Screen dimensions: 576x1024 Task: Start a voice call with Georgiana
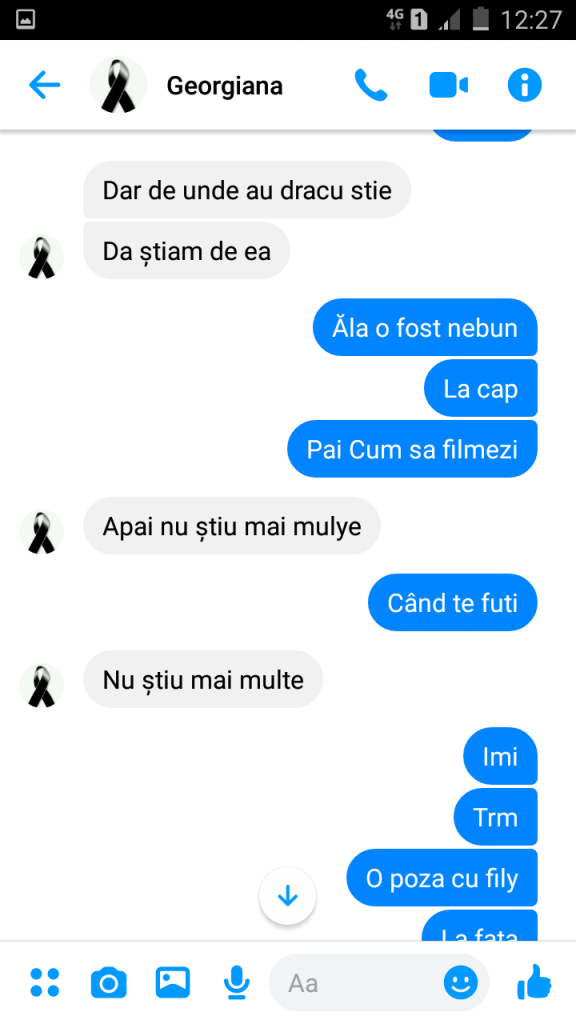pos(371,86)
